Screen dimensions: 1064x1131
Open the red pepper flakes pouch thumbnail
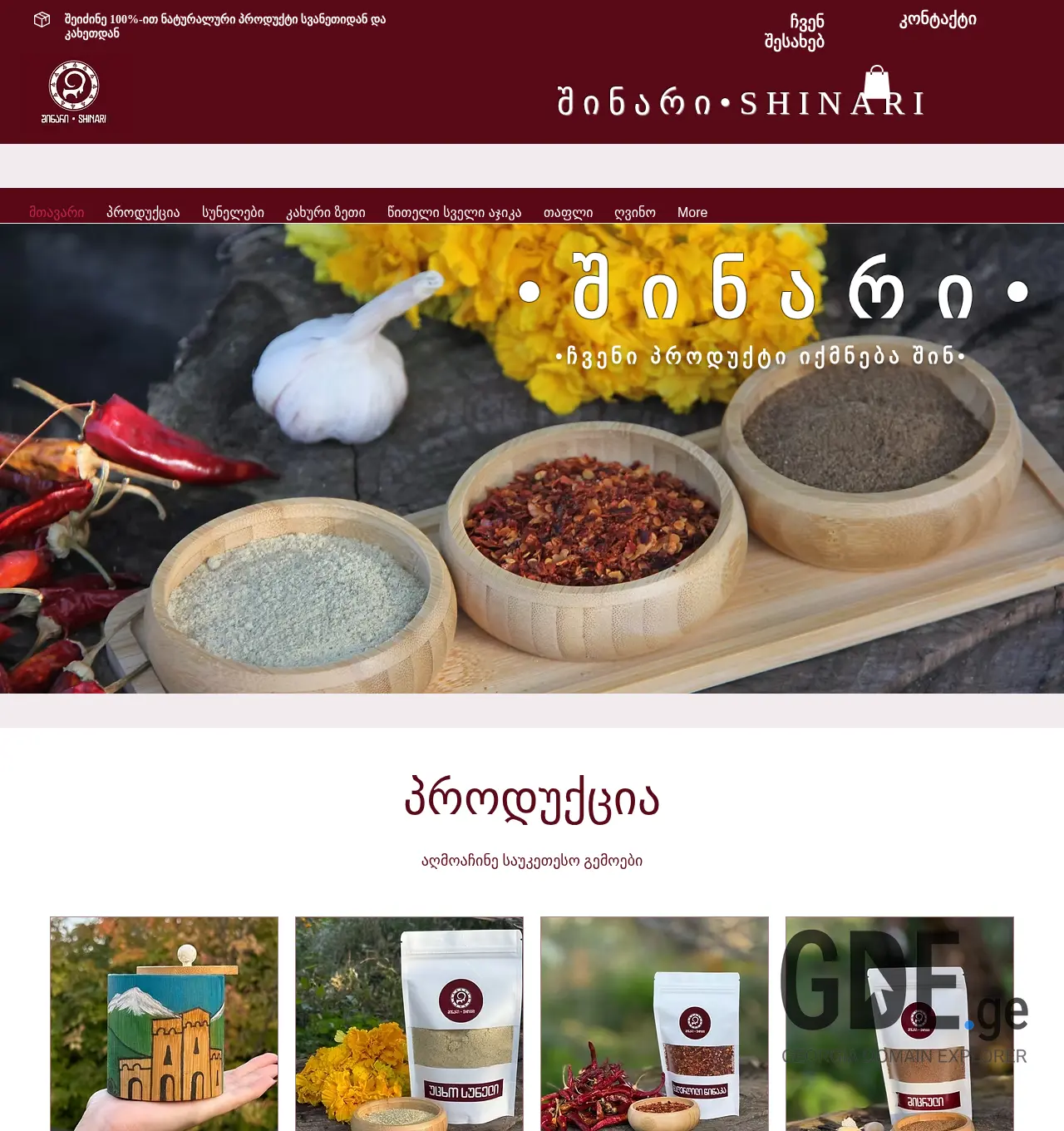point(653,1024)
